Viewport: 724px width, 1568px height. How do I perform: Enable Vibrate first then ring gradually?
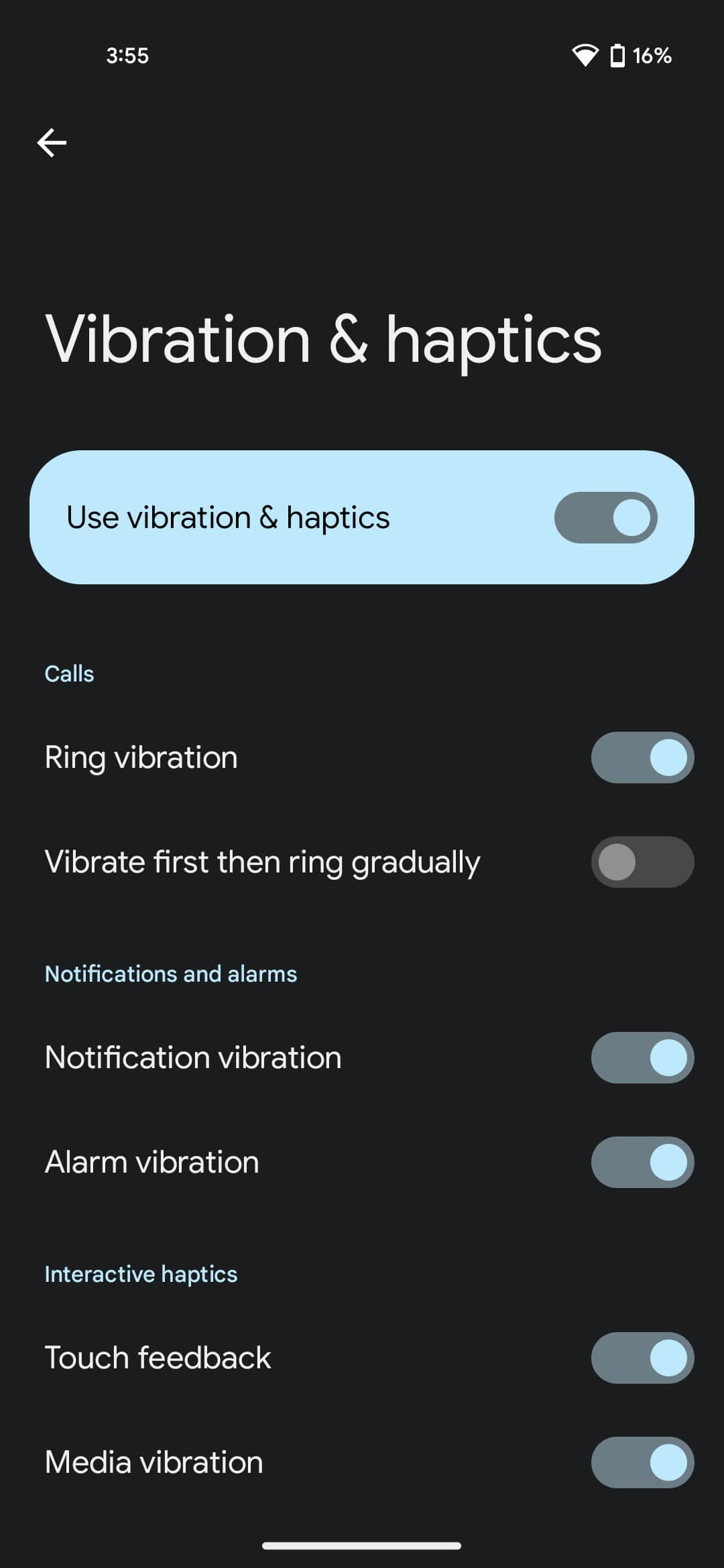point(642,862)
